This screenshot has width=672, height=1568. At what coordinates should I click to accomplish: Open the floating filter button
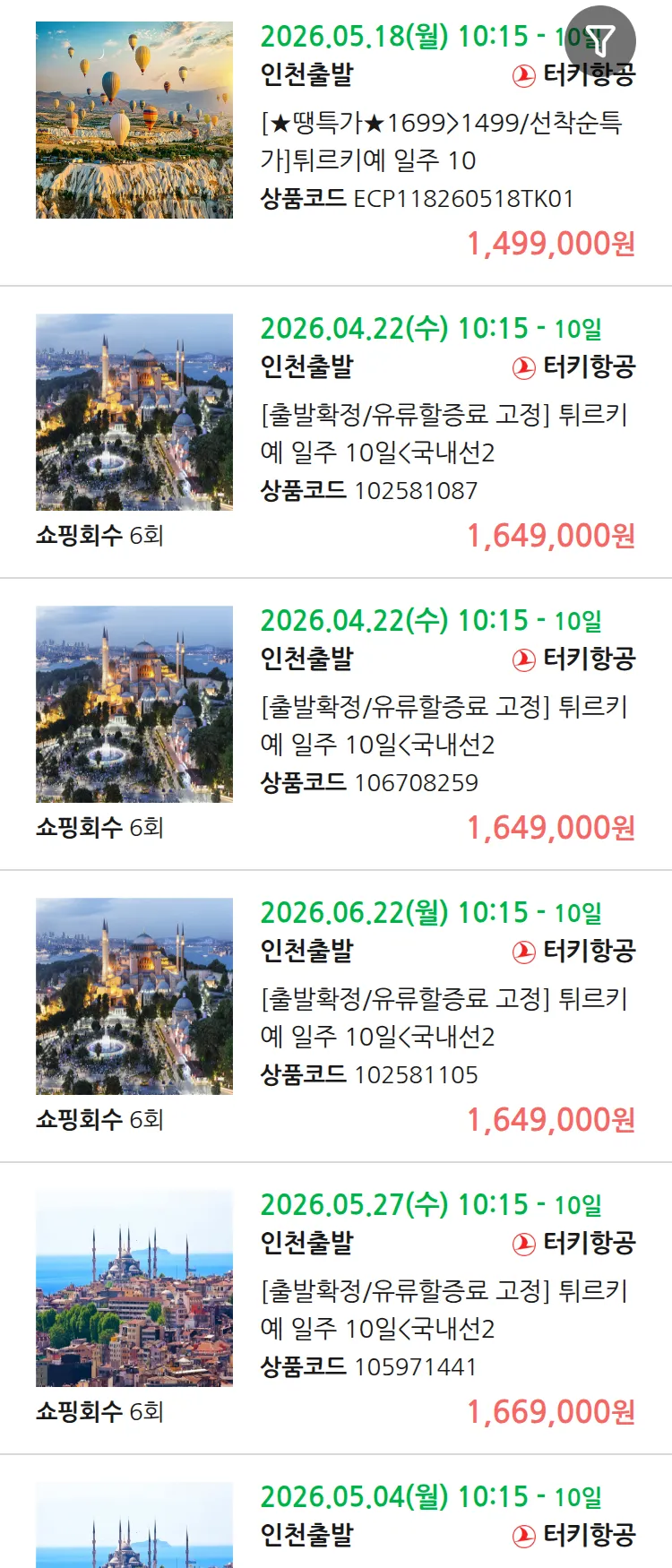[x=600, y=40]
